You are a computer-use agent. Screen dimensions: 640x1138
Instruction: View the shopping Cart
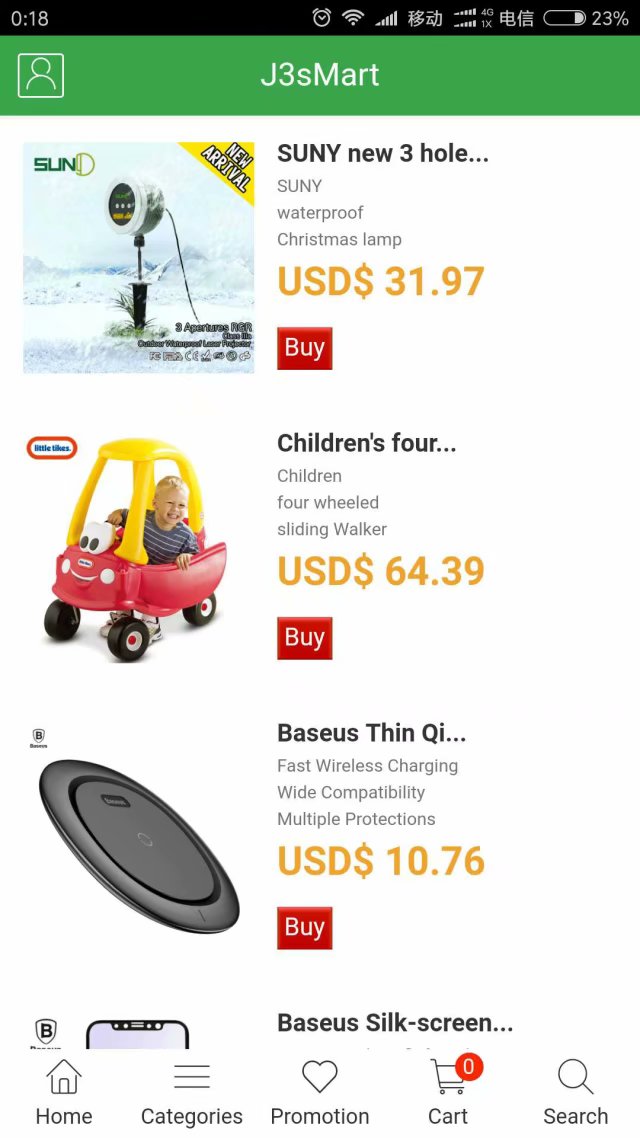448,1093
